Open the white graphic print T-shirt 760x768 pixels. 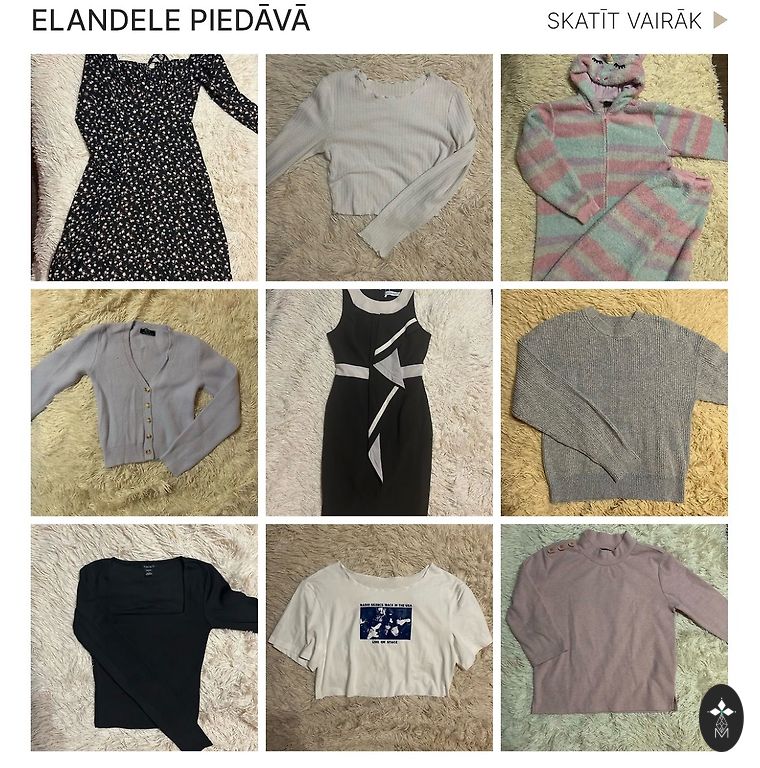tap(379, 637)
